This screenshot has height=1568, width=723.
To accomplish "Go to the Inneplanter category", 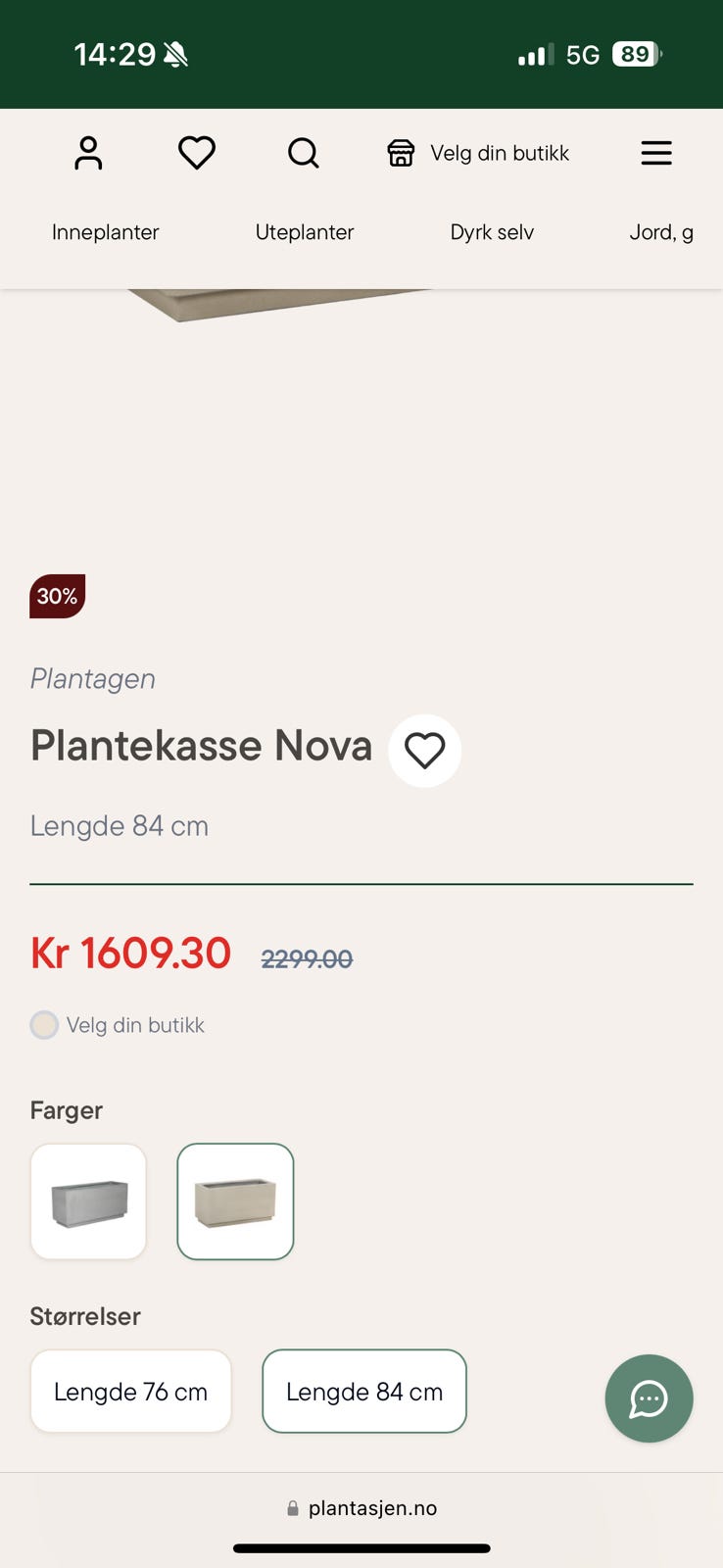I will 105,232.
